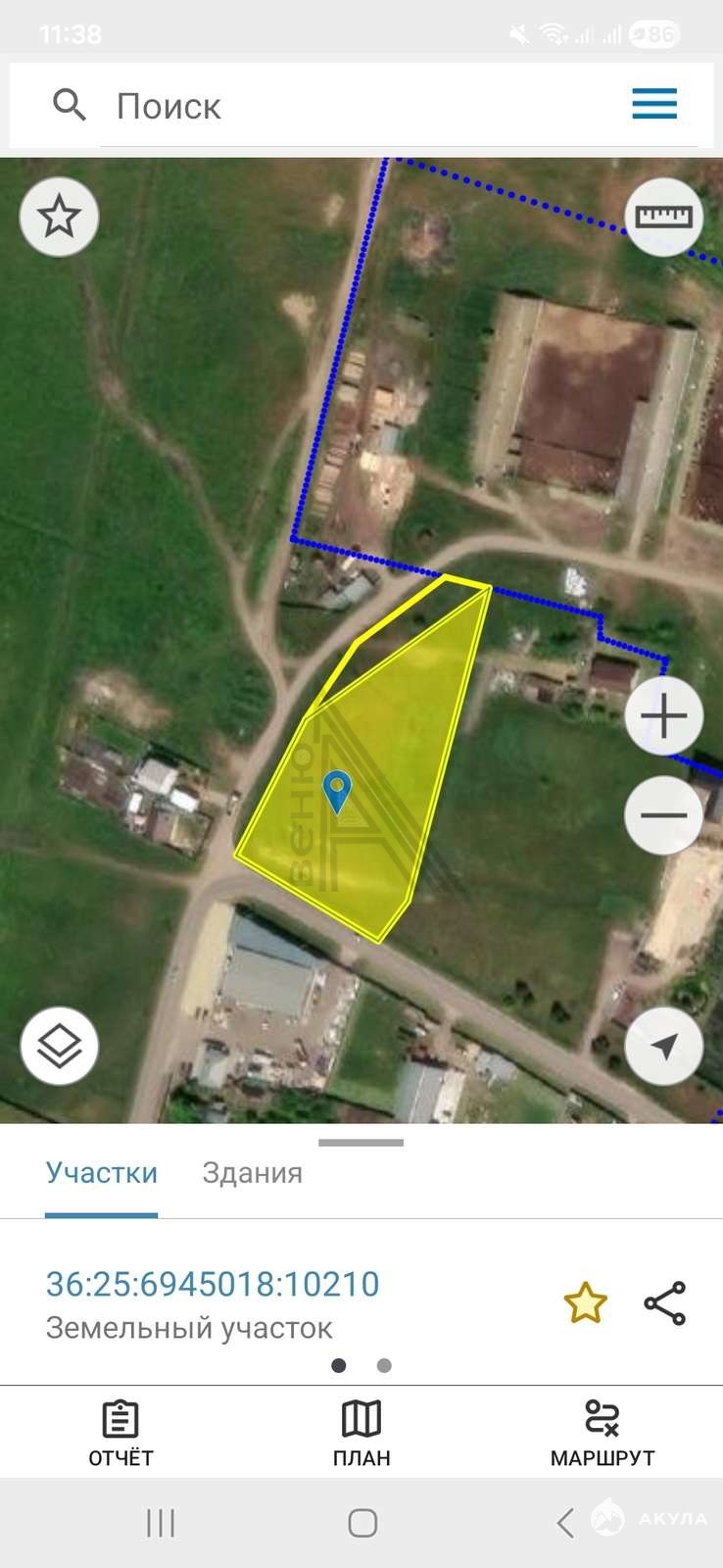Toggle favorite star for this parcel

click(x=585, y=1303)
